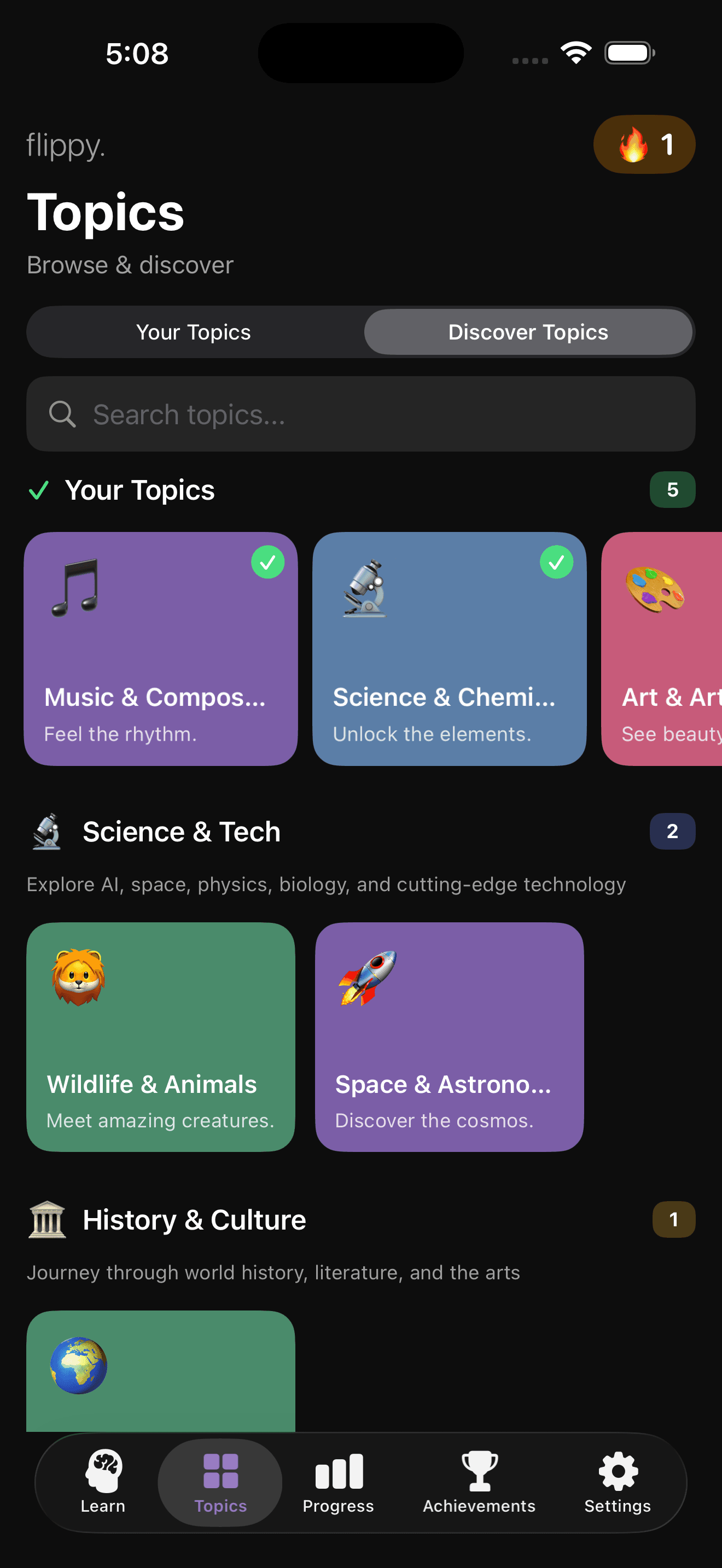This screenshot has width=722, height=1568.
Task: Tap the badge showing 2 on Science & Tech
Action: [x=672, y=831]
